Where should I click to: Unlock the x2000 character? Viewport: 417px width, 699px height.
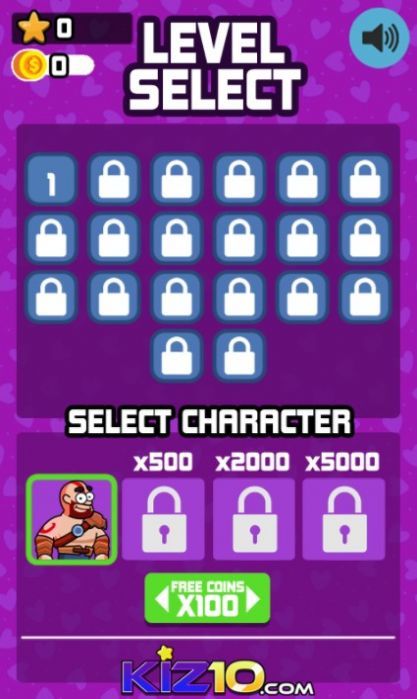(254, 519)
